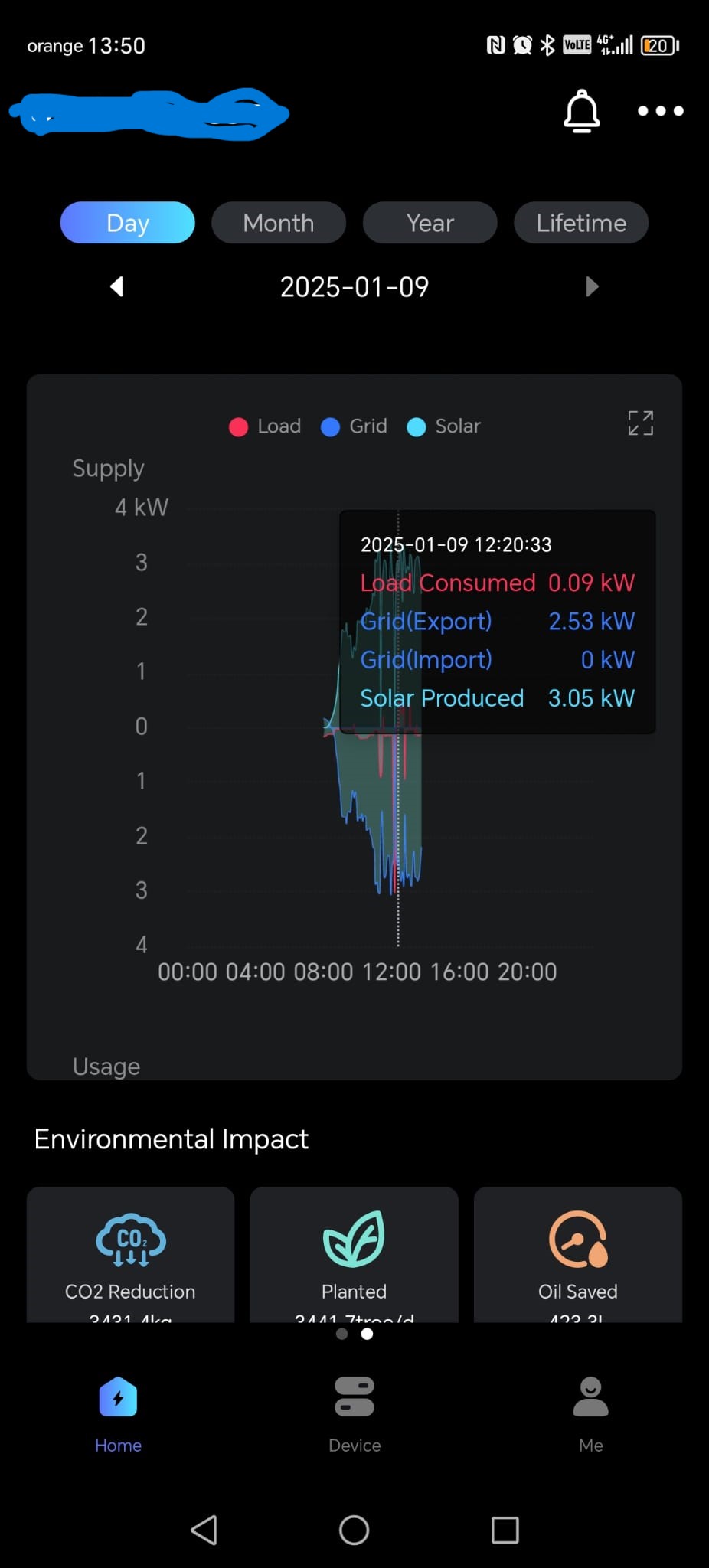Open the CO2 Reduction card

(x=131, y=1256)
